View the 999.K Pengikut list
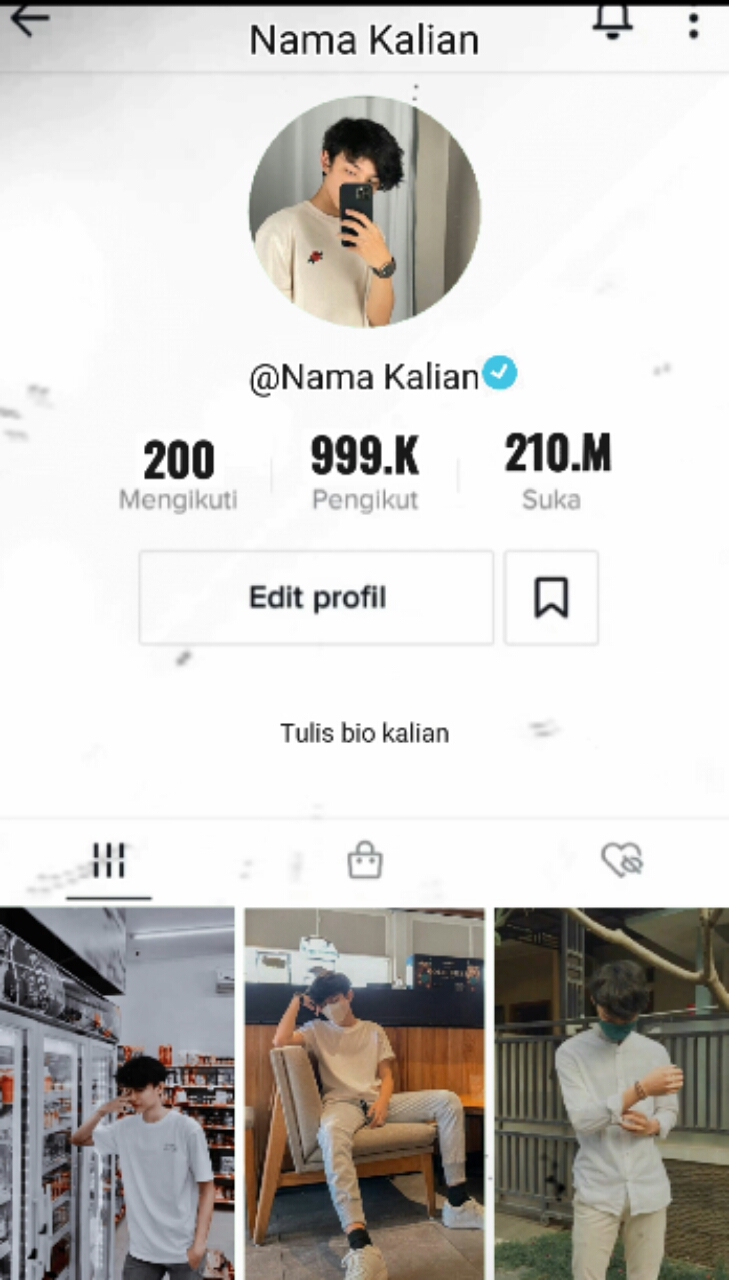 click(365, 472)
